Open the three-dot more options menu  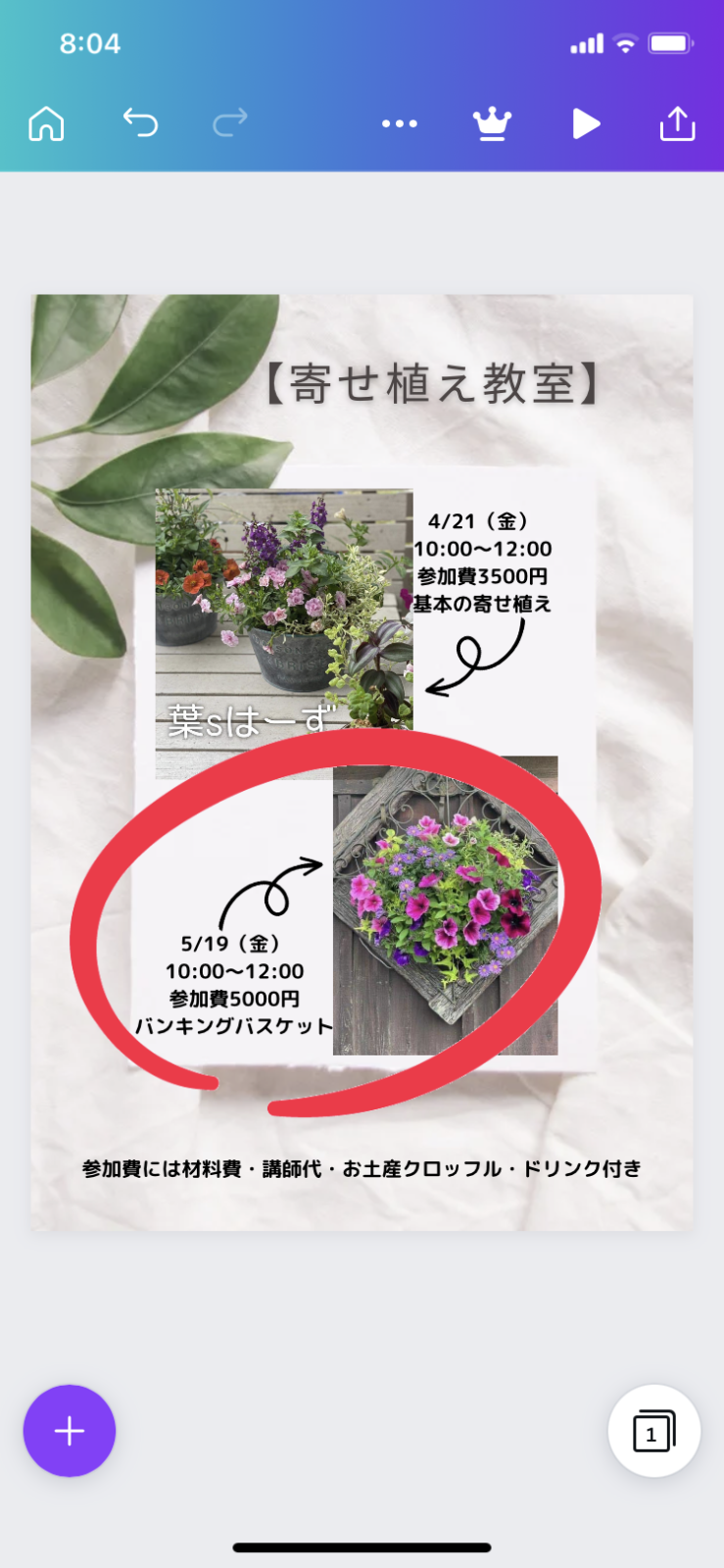[x=399, y=123]
